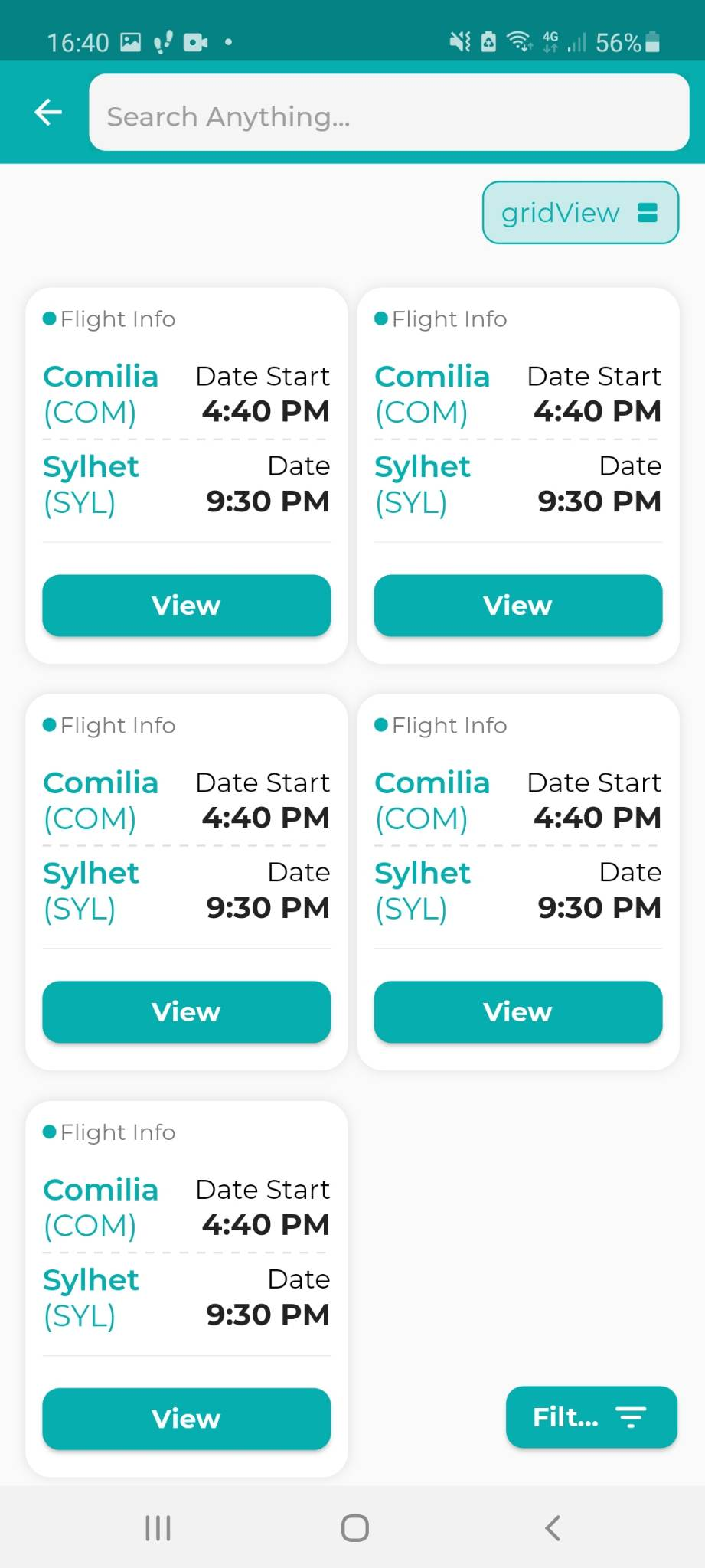Open the gridView layout icon
Image resolution: width=705 pixels, height=1568 pixels.
647,212
